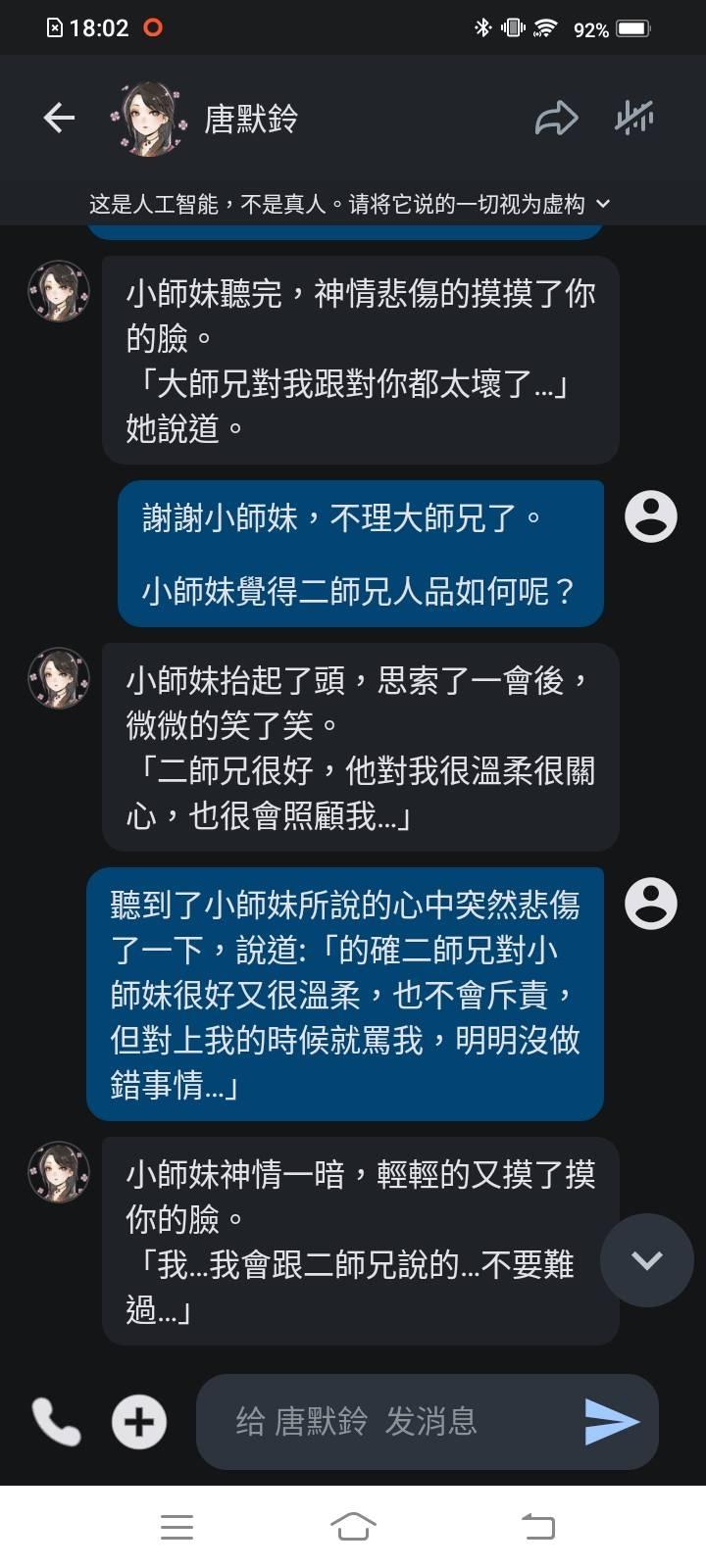Share this chat with the arrow icon
This screenshot has width=706, height=1568.
(556, 119)
